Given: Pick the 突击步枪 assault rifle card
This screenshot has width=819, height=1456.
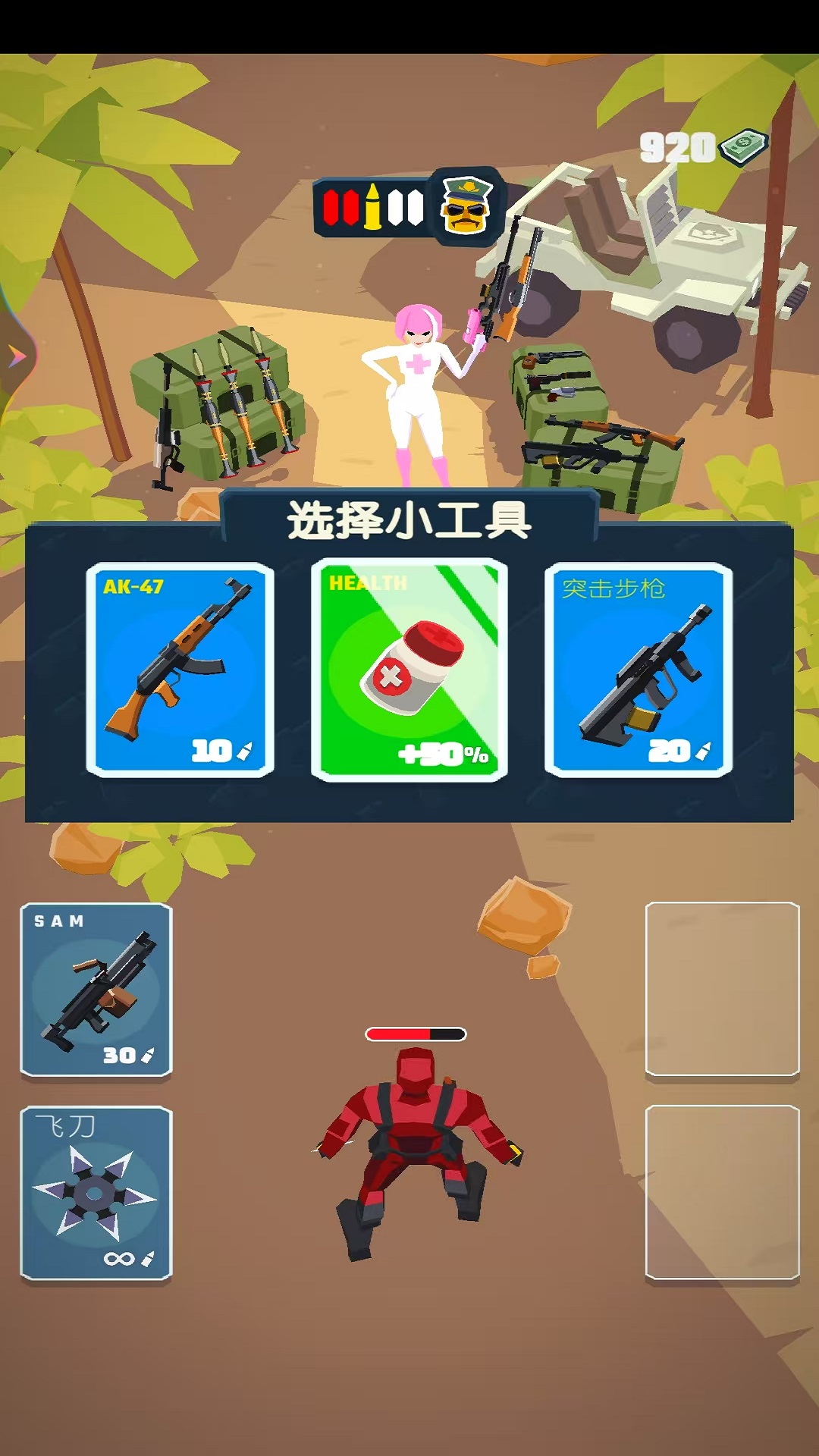Looking at the screenshot, I should point(639,670).
